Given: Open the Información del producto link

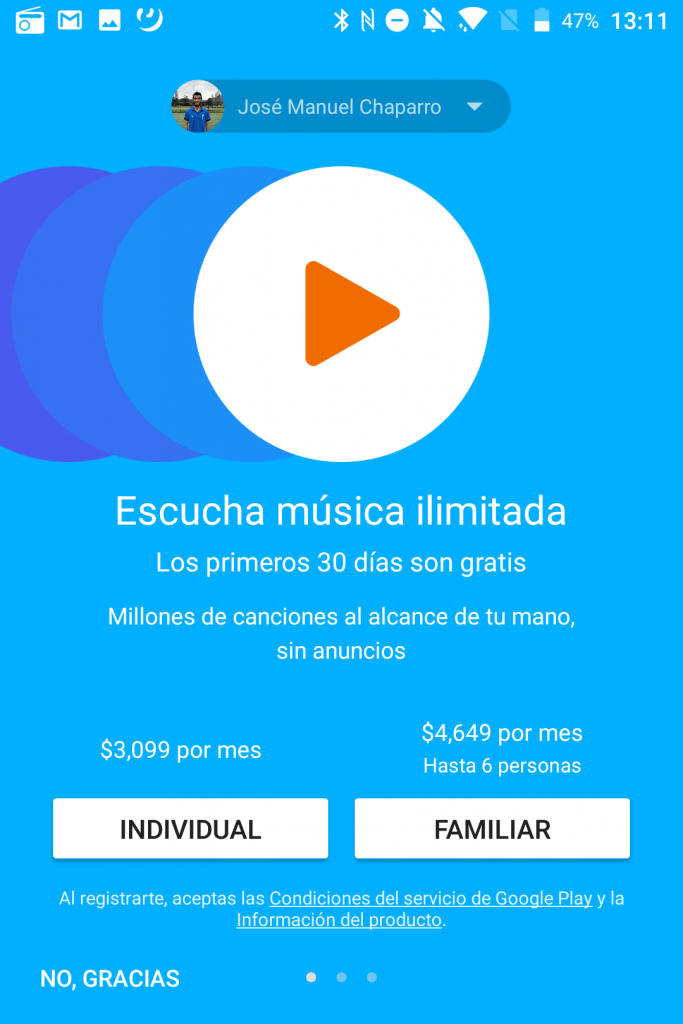Looking at the screenshot, I should [x=339, y=920].
